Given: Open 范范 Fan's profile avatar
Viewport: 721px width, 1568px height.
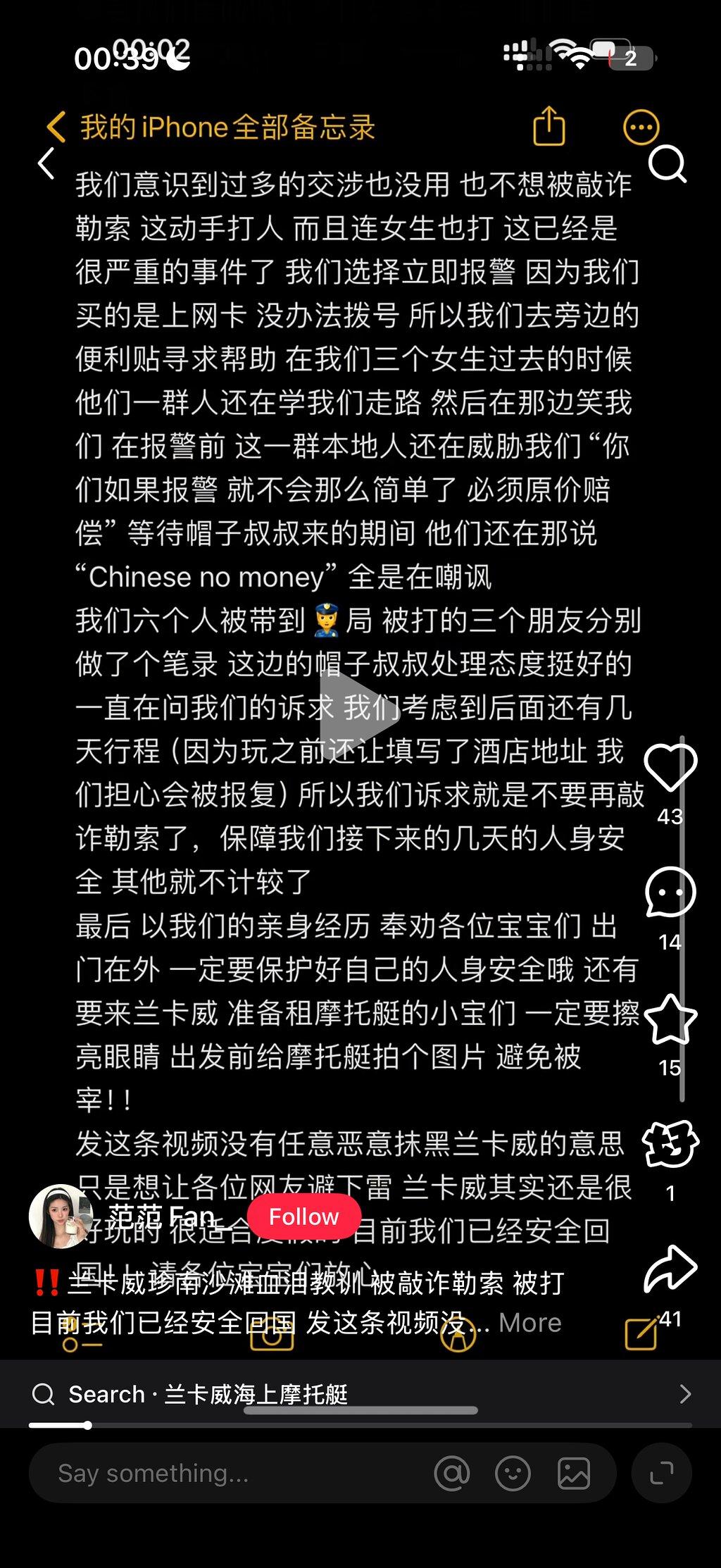Looking at the screenshot, I should click(x=61, y=1217).
